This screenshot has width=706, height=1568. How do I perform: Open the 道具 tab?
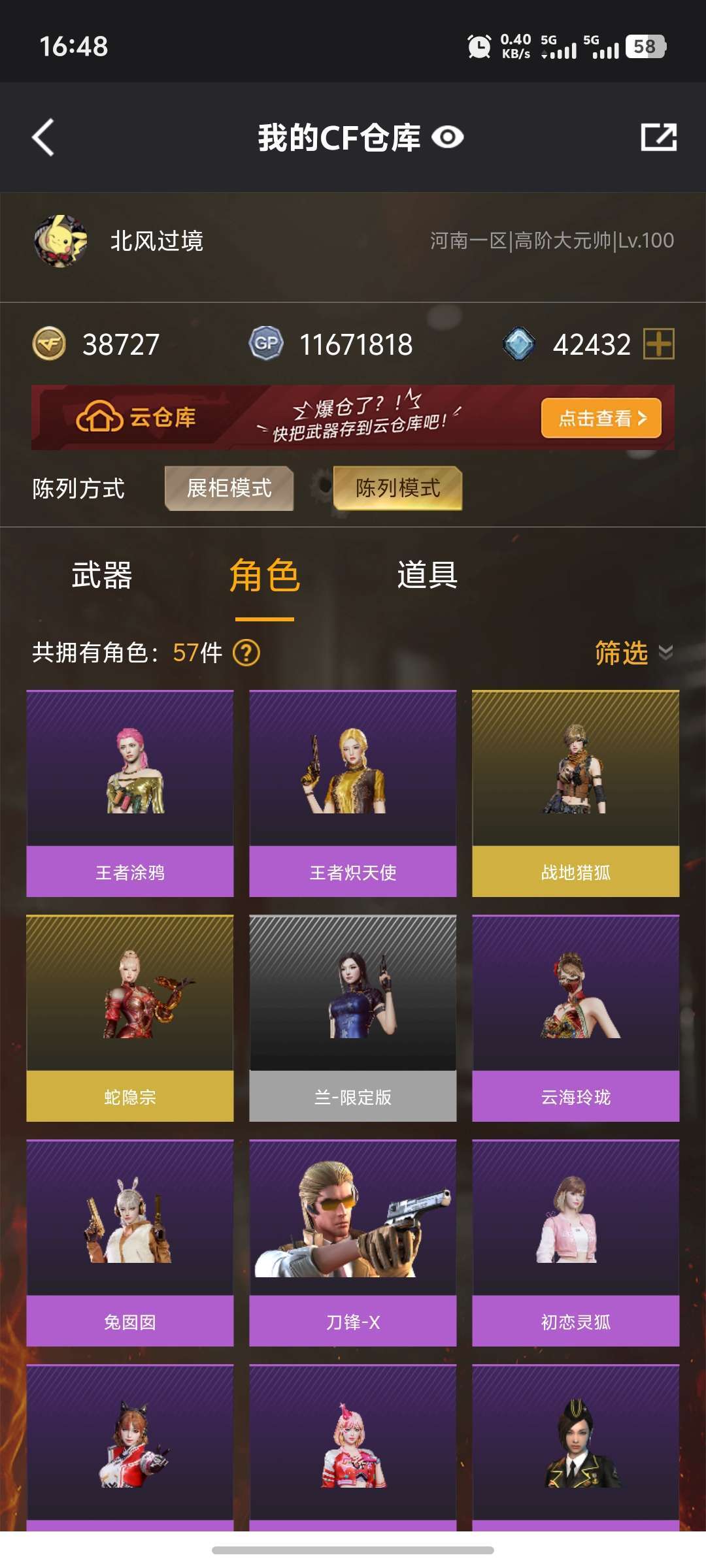(428, 576)
